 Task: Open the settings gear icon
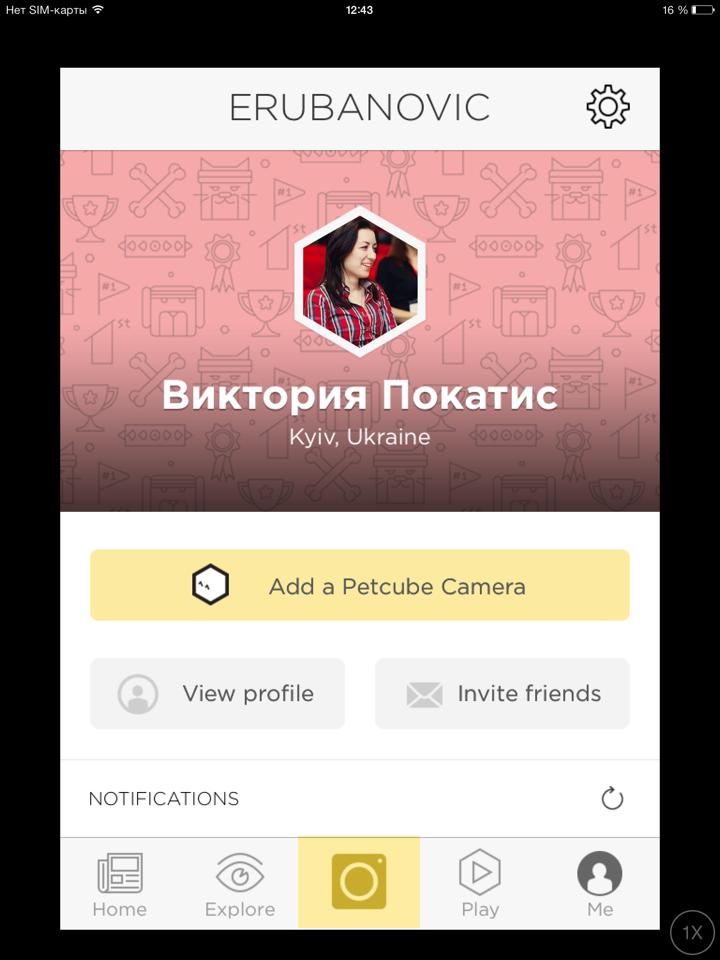tap(608, 107)
